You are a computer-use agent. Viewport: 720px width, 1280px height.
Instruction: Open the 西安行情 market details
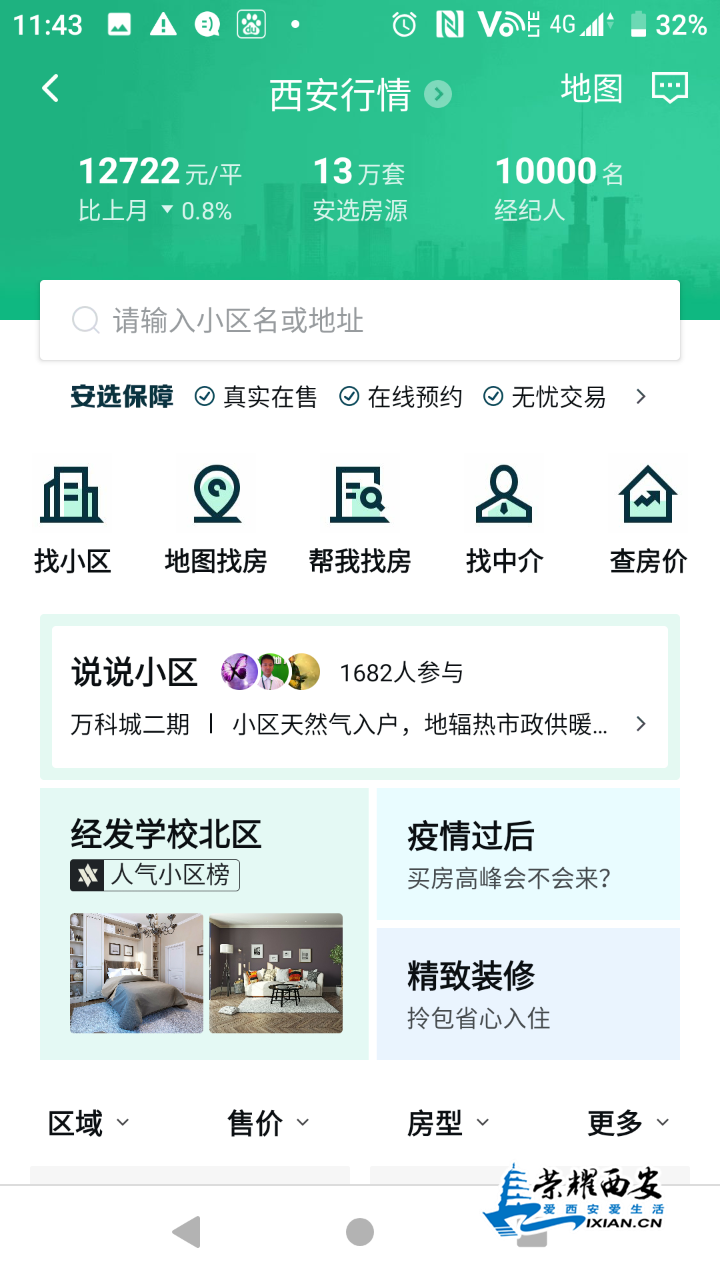[358, 95]
